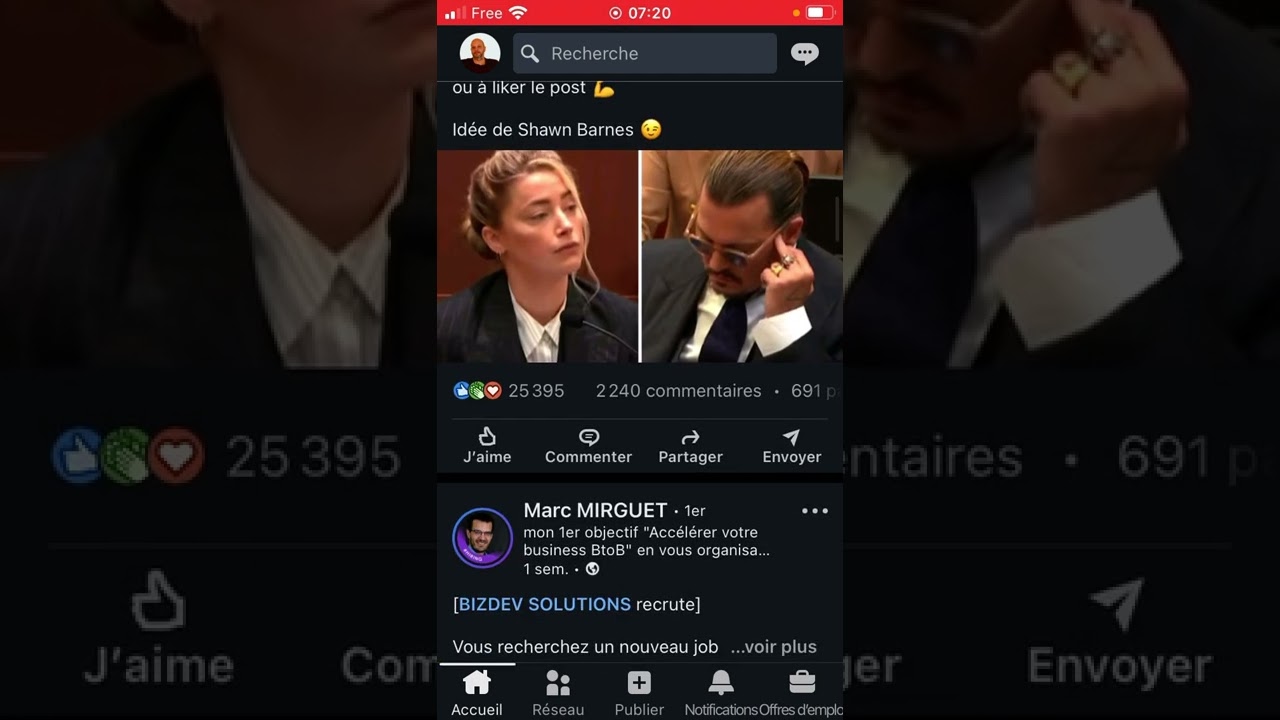This screenshot has height=720, width=1280.
Task: Send the post with Envoyer
Action: point(791,446)
